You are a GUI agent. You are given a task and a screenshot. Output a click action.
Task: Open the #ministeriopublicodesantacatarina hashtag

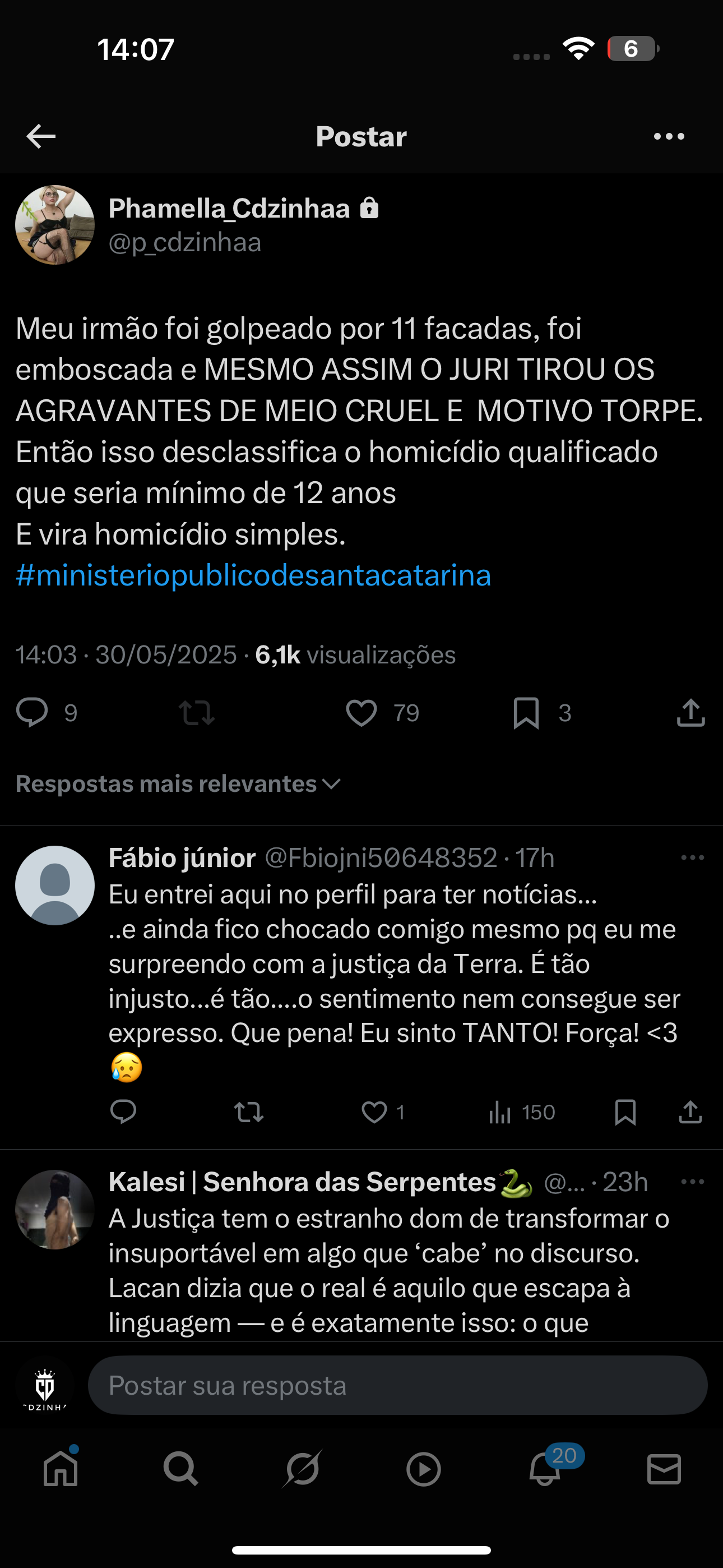[x=253, y=575]
